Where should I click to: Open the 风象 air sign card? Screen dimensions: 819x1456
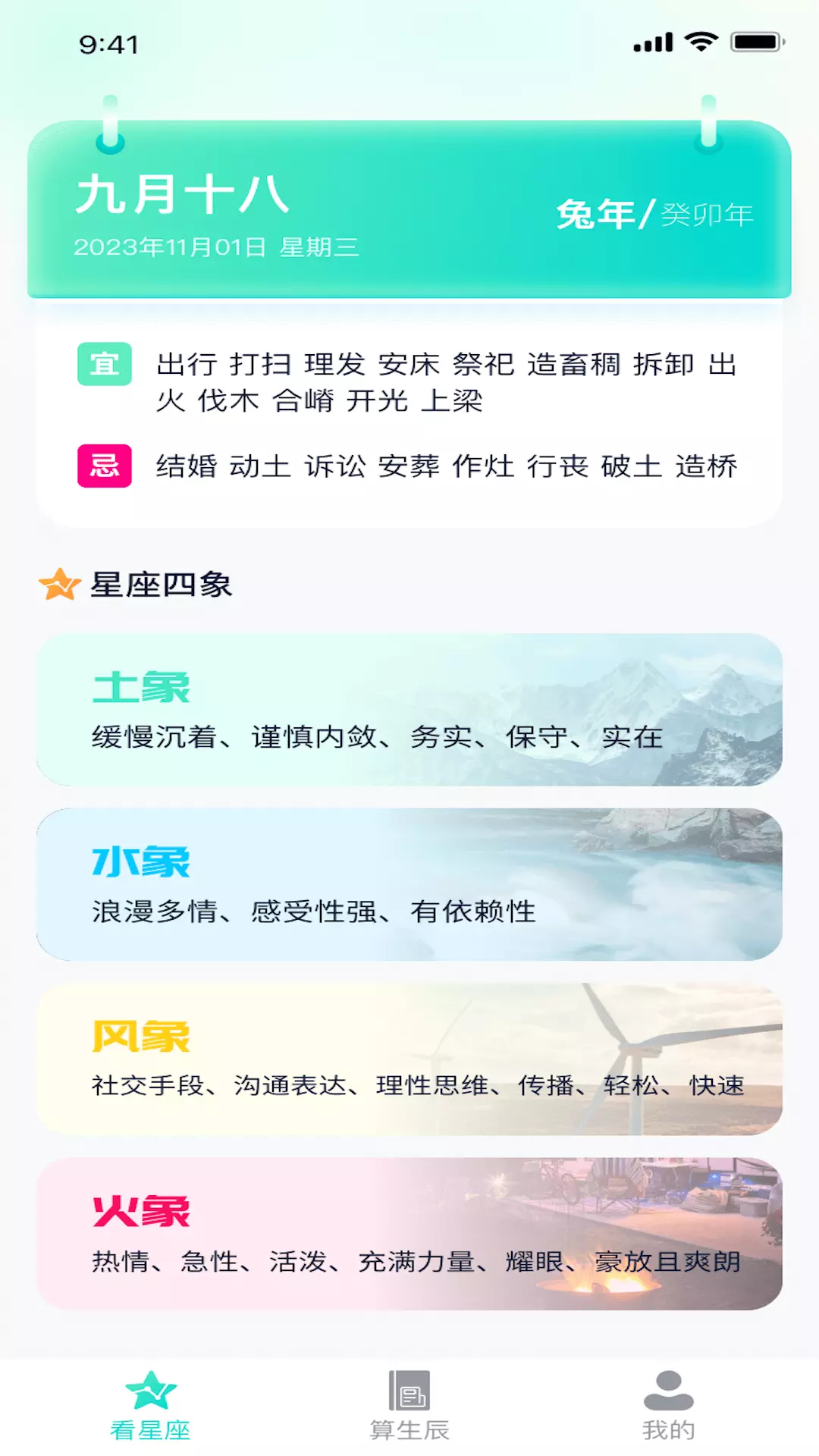click(409, 1059)
